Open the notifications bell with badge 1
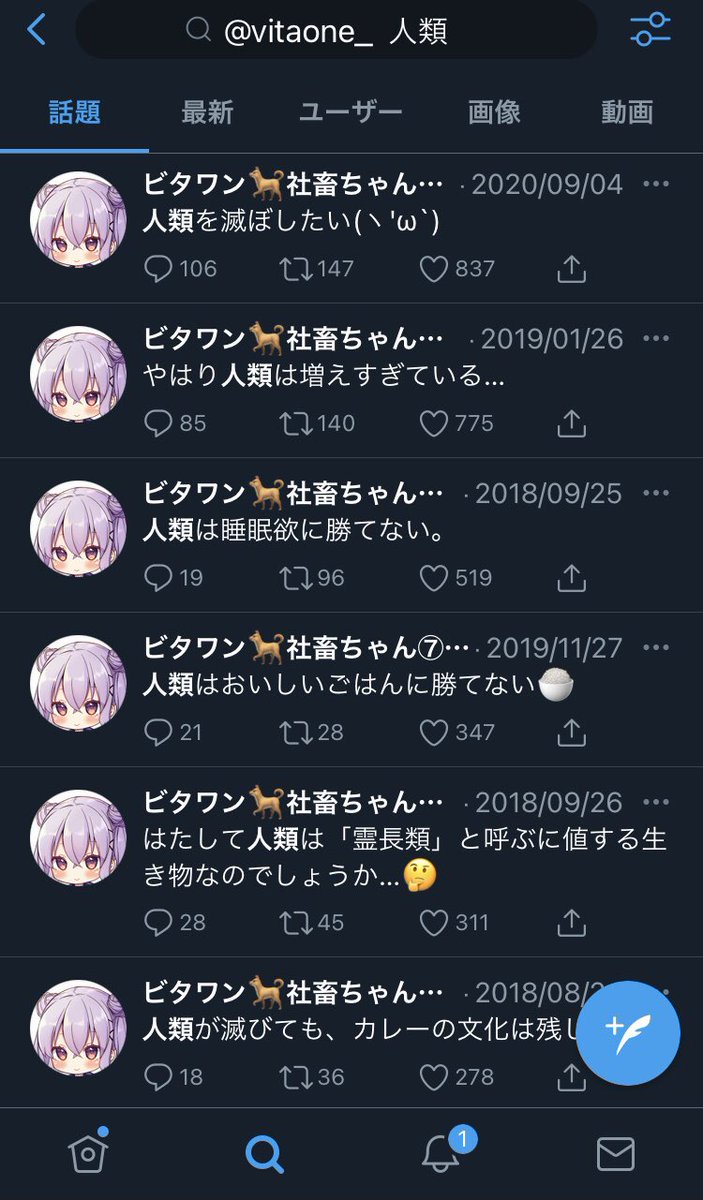This screenshot has width=703, height=1200. (x=441, y=1152)
